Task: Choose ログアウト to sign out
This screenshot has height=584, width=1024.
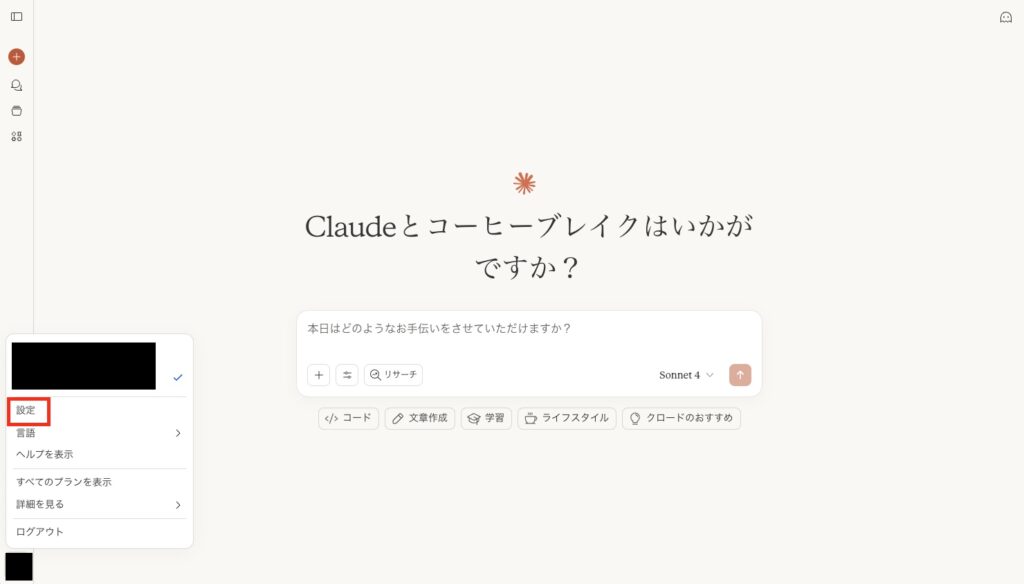Action: (x=40, y=532)
